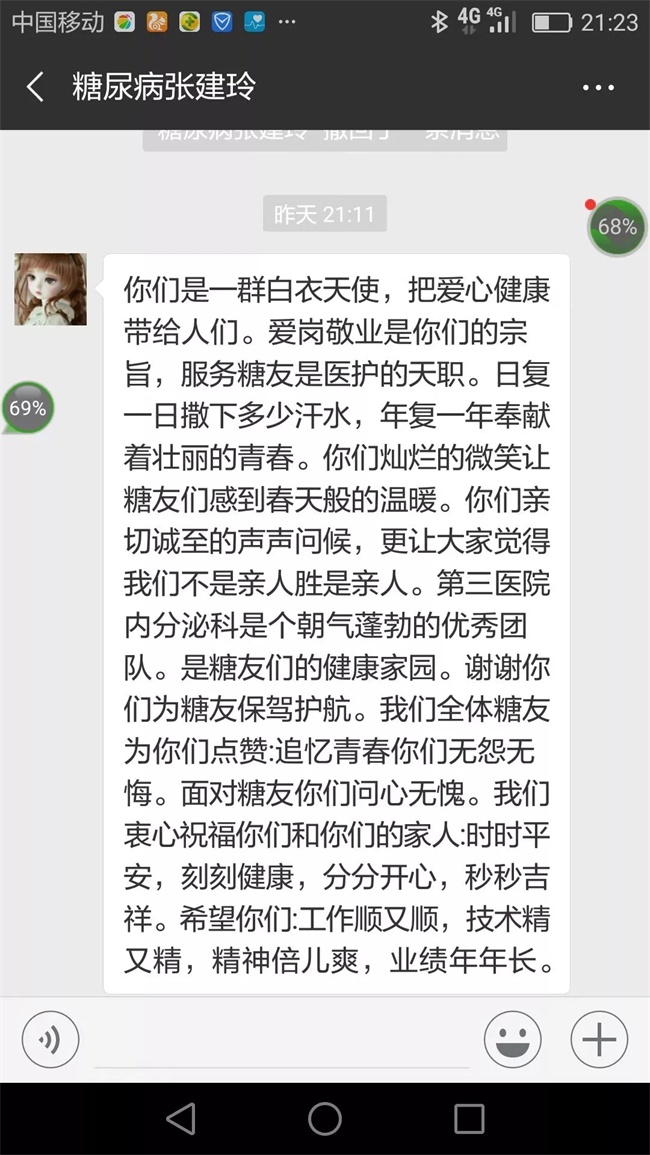The image size is (650, 1155).
Task: Tap the floating 69% bubble
Action: [27, 408]
